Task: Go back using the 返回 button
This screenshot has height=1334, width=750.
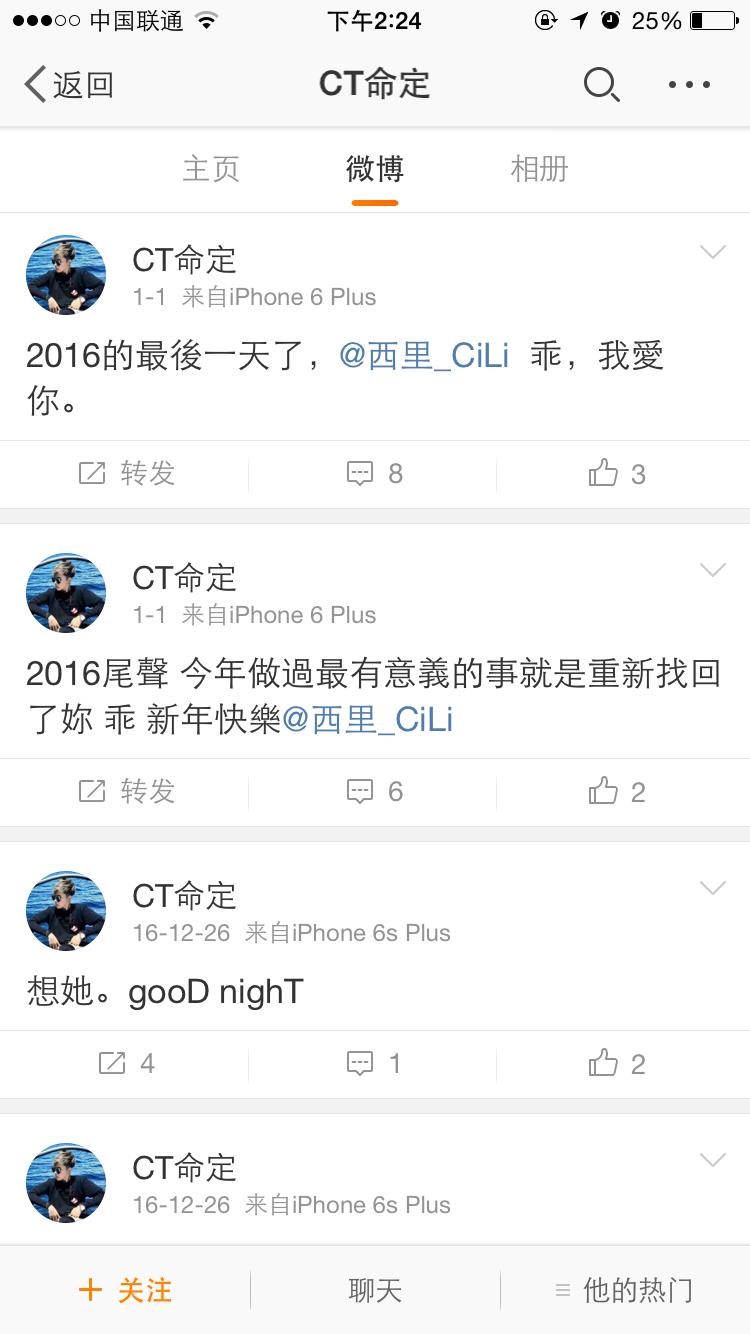Action: point(68,85)
